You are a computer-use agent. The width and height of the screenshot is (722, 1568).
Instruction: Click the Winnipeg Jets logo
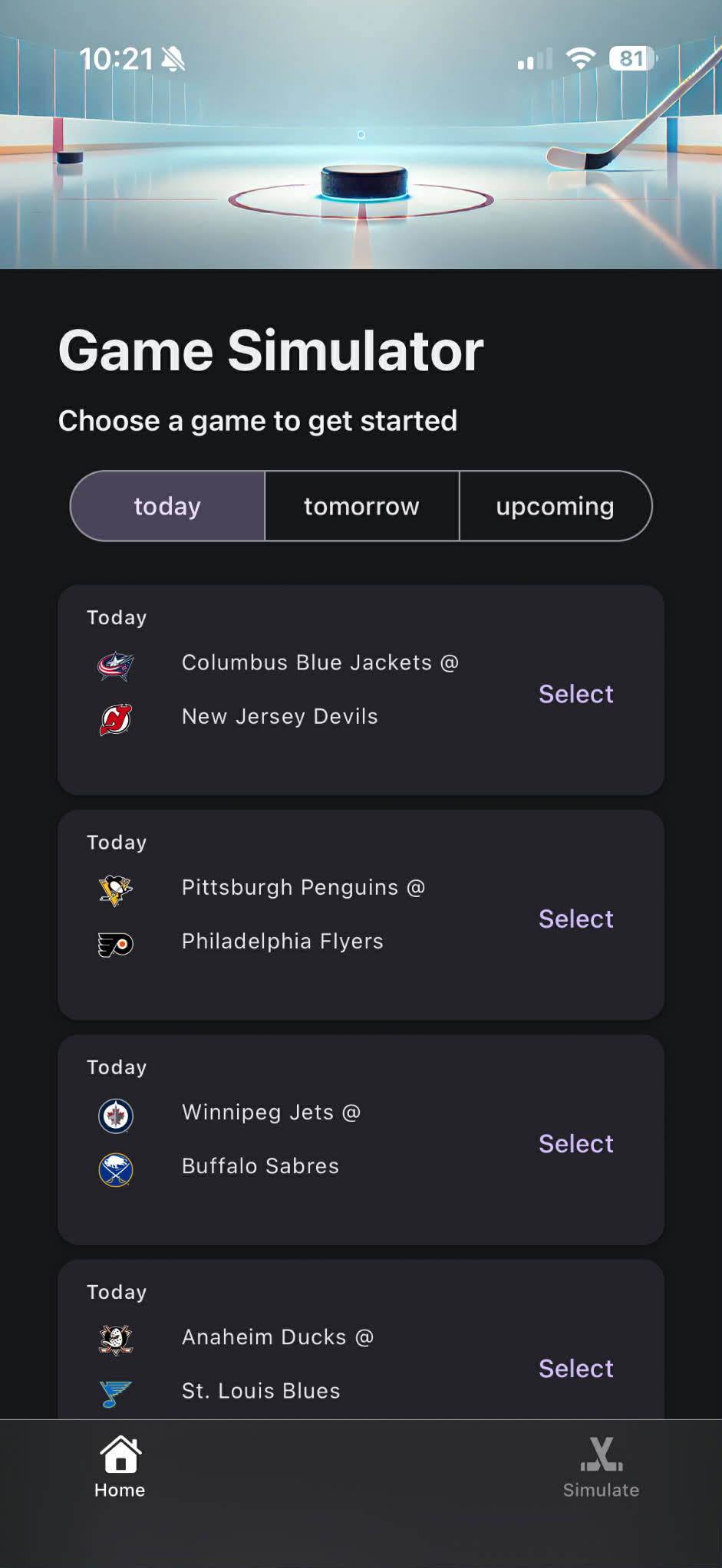tap(115, 1116)
